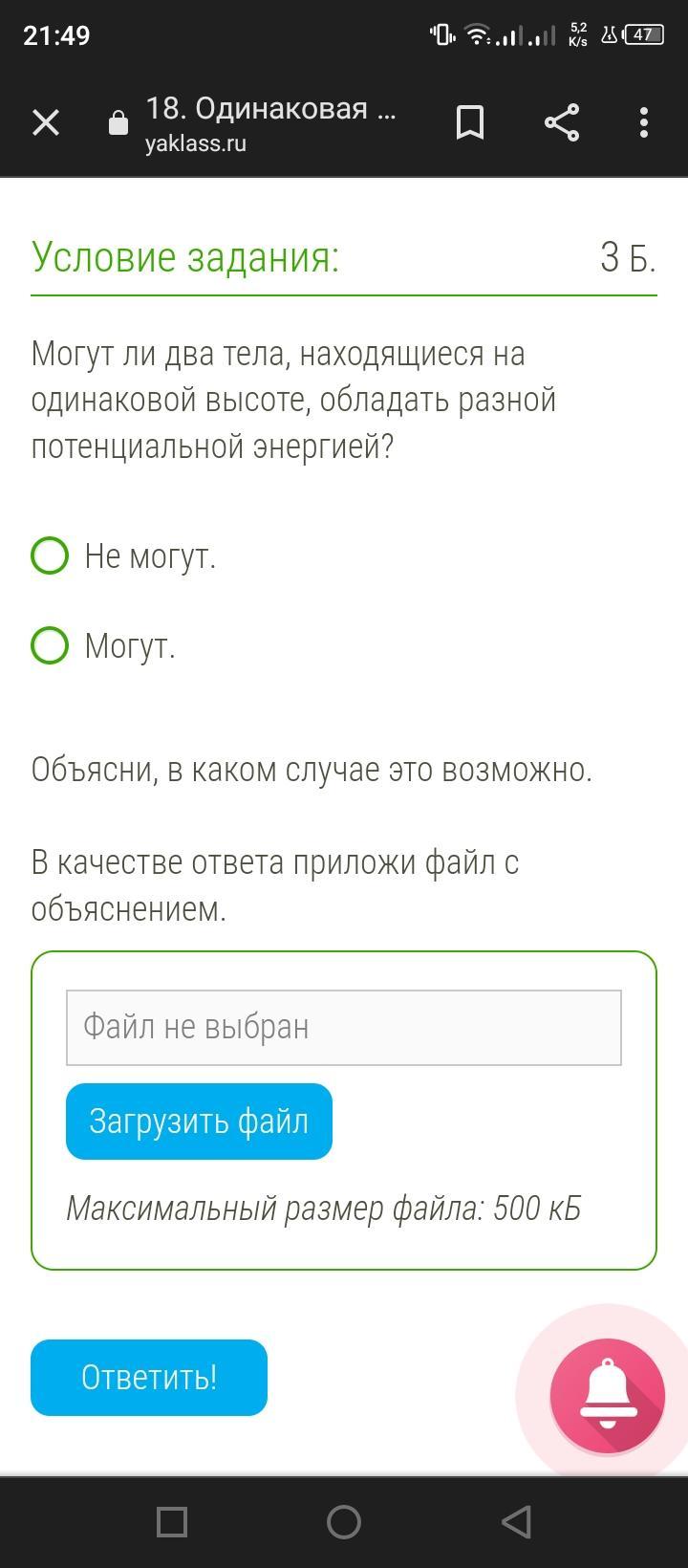Screen dimensions: 688x1568
Task: Open the browser overflow menu
Action: coord(644,123)
